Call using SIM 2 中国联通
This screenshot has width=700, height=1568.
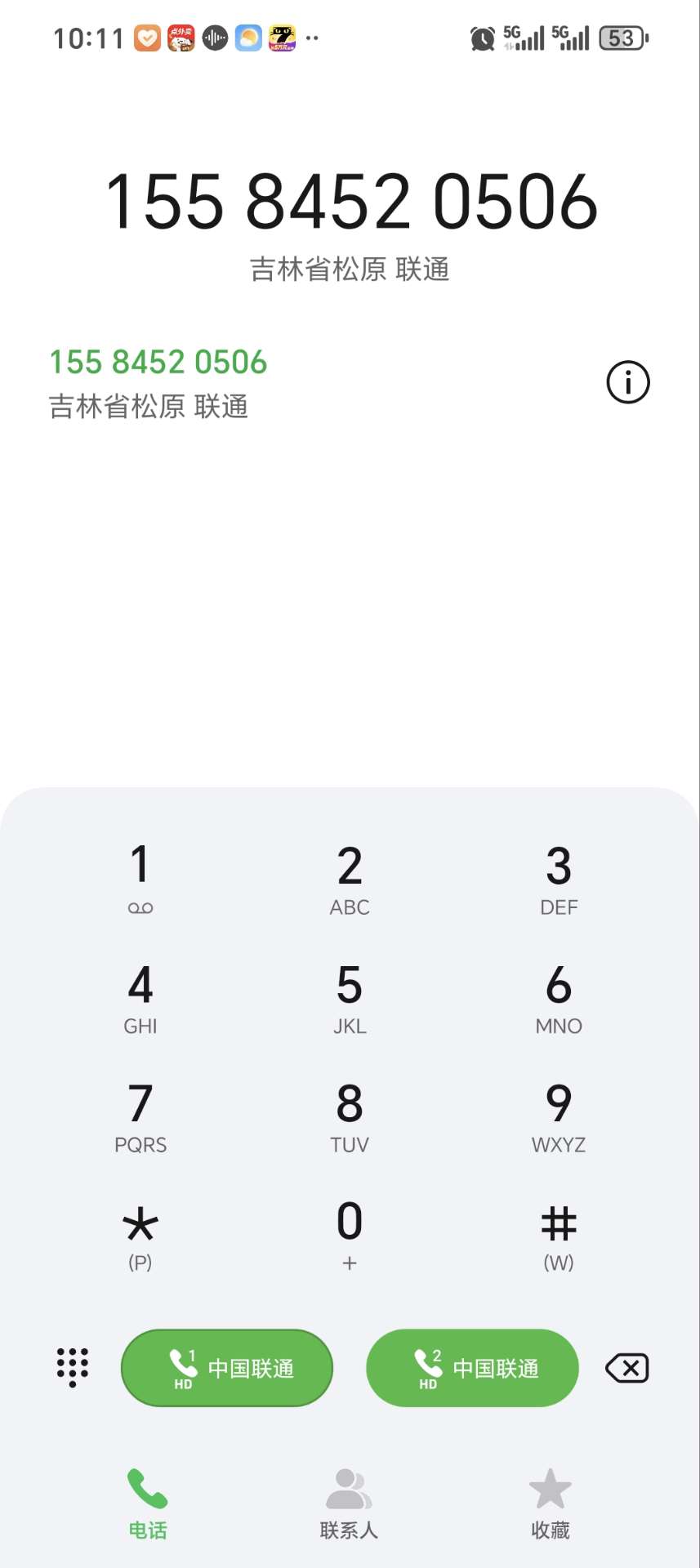tap(472, 1368)
